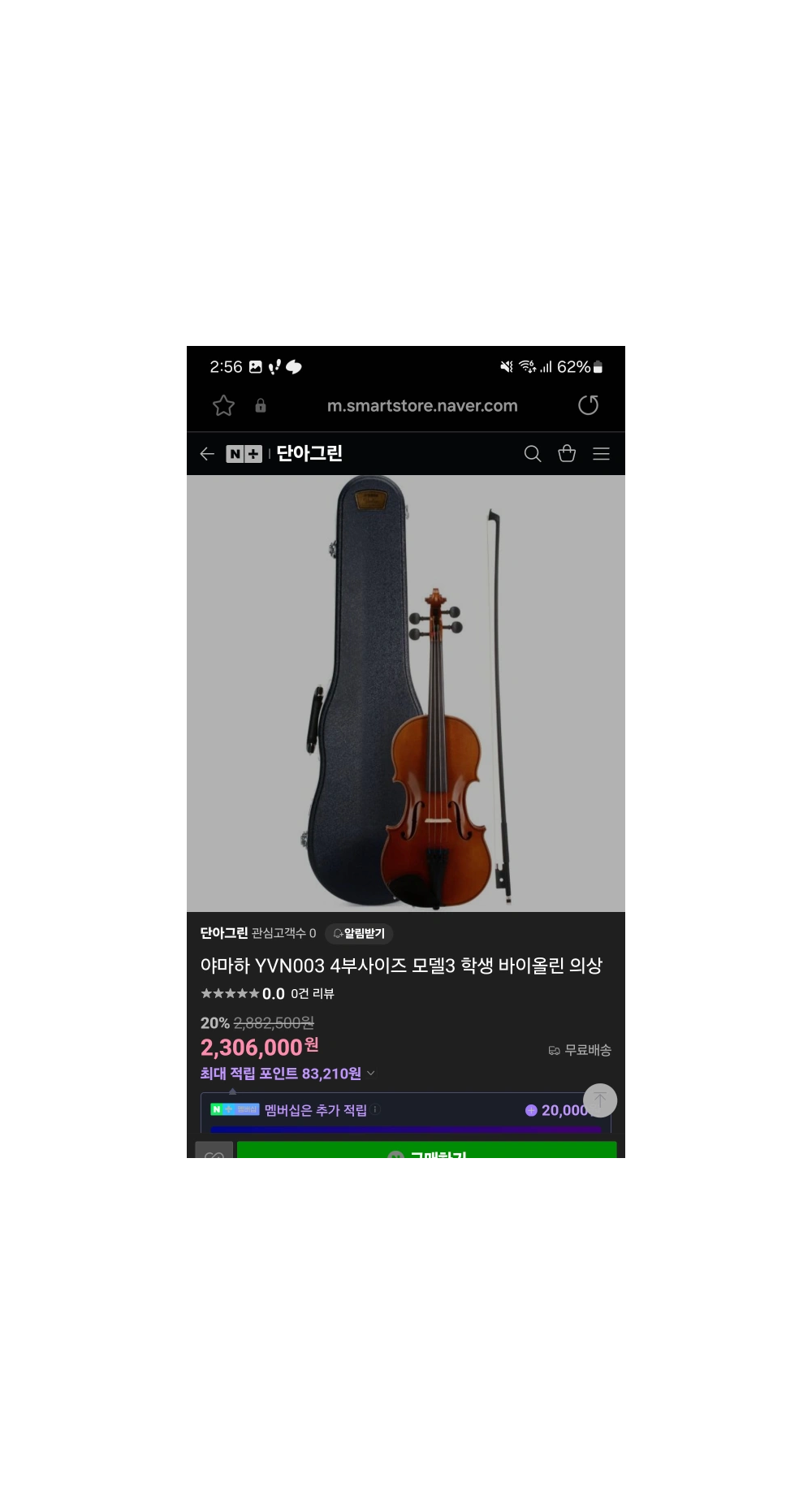
Task: Tap the m.smartstore.naver.com address bar
Action: click(421, 406)
